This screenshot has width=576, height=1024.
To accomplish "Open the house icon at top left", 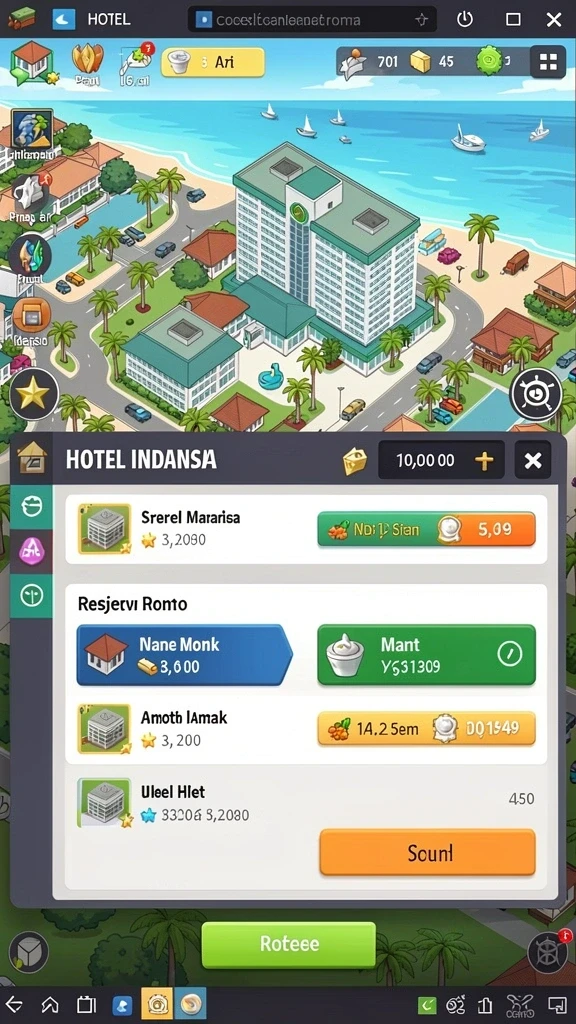I will (32, 63).
